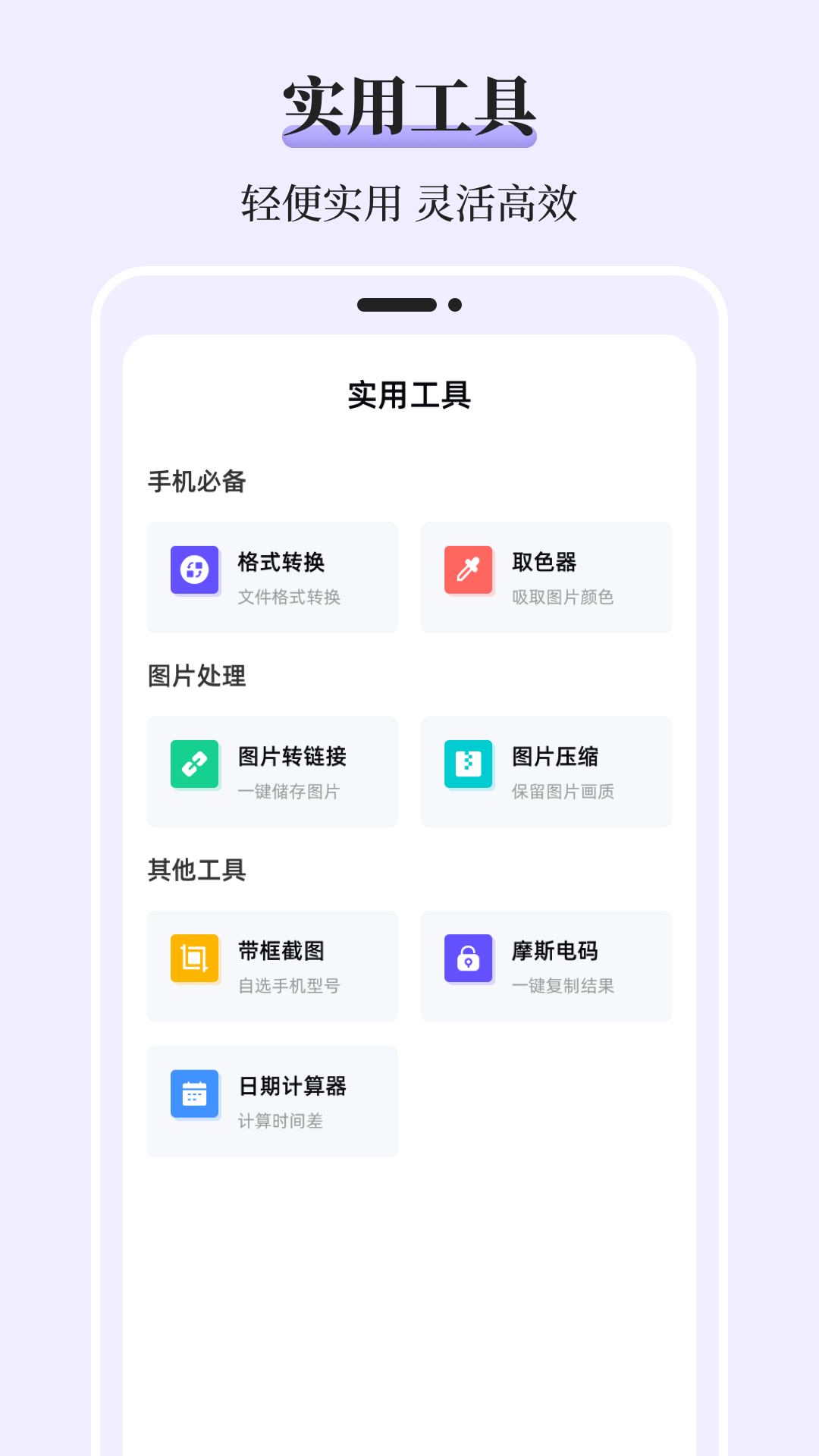
Task: Click the purple highlighted 实用工具 heading
Action: click(x=409, y=106)
